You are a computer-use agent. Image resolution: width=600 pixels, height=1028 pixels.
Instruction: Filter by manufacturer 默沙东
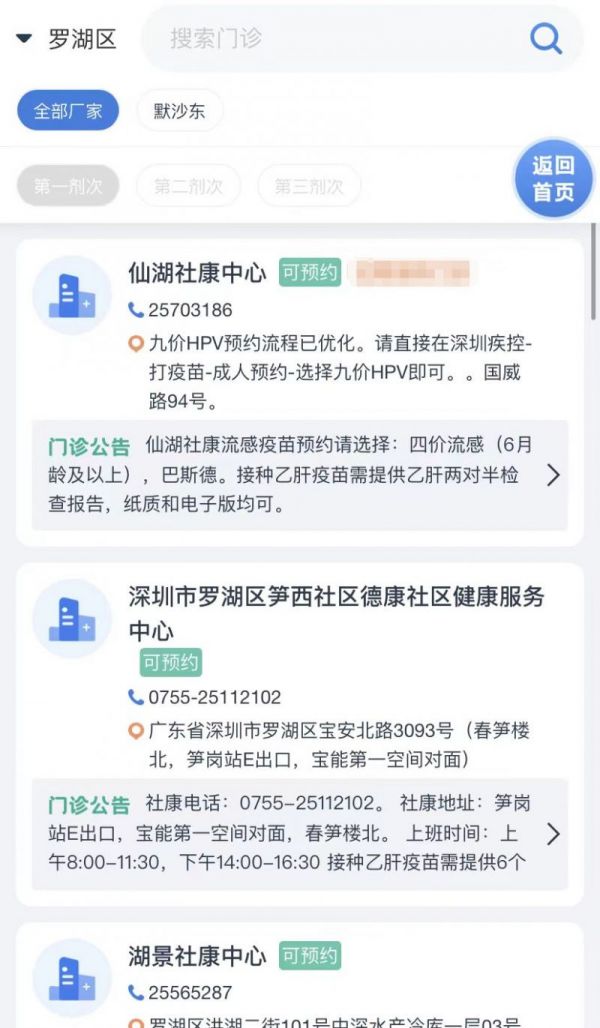180,111
